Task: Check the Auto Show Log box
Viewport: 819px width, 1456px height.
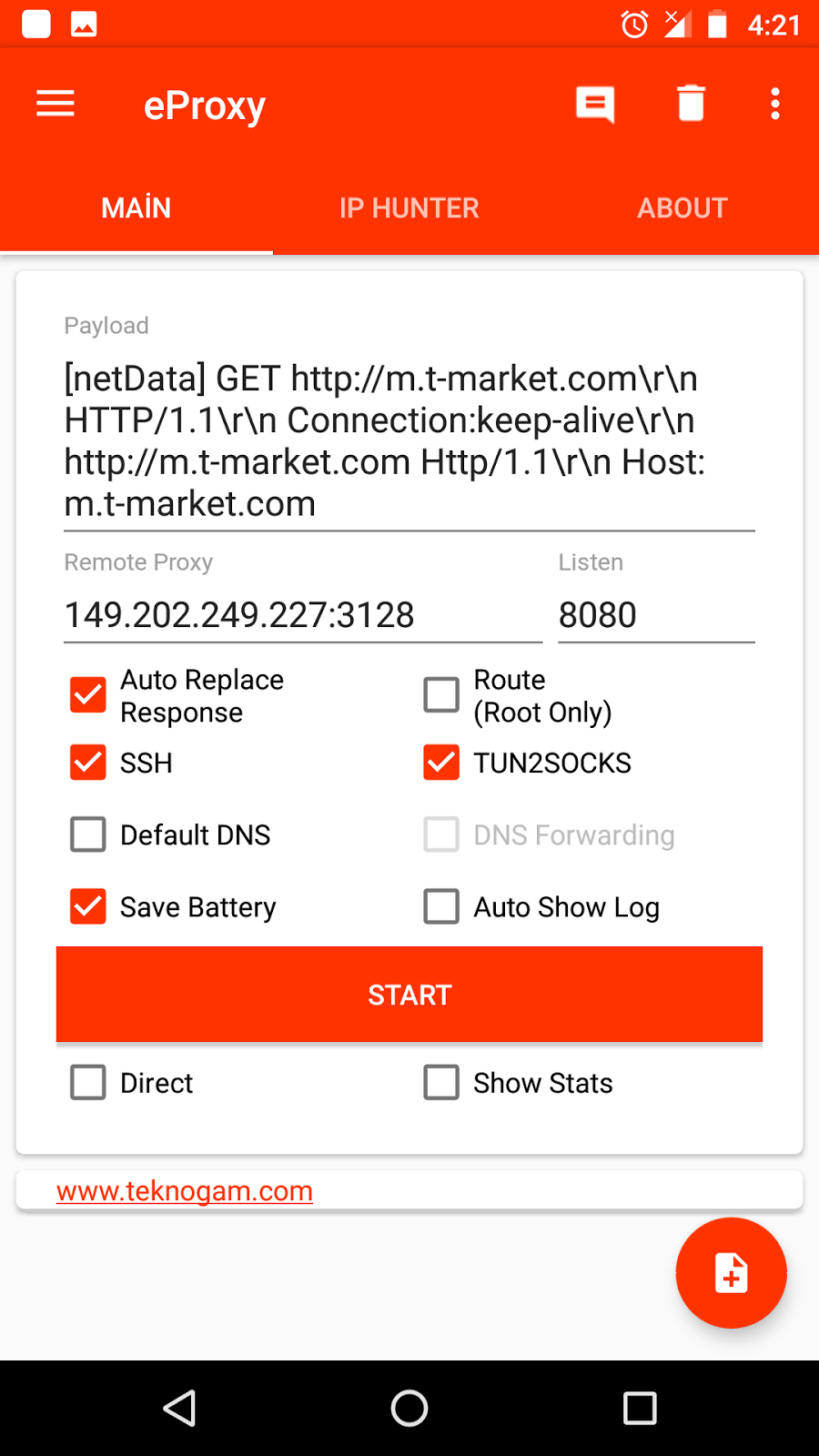Action: 441,906
